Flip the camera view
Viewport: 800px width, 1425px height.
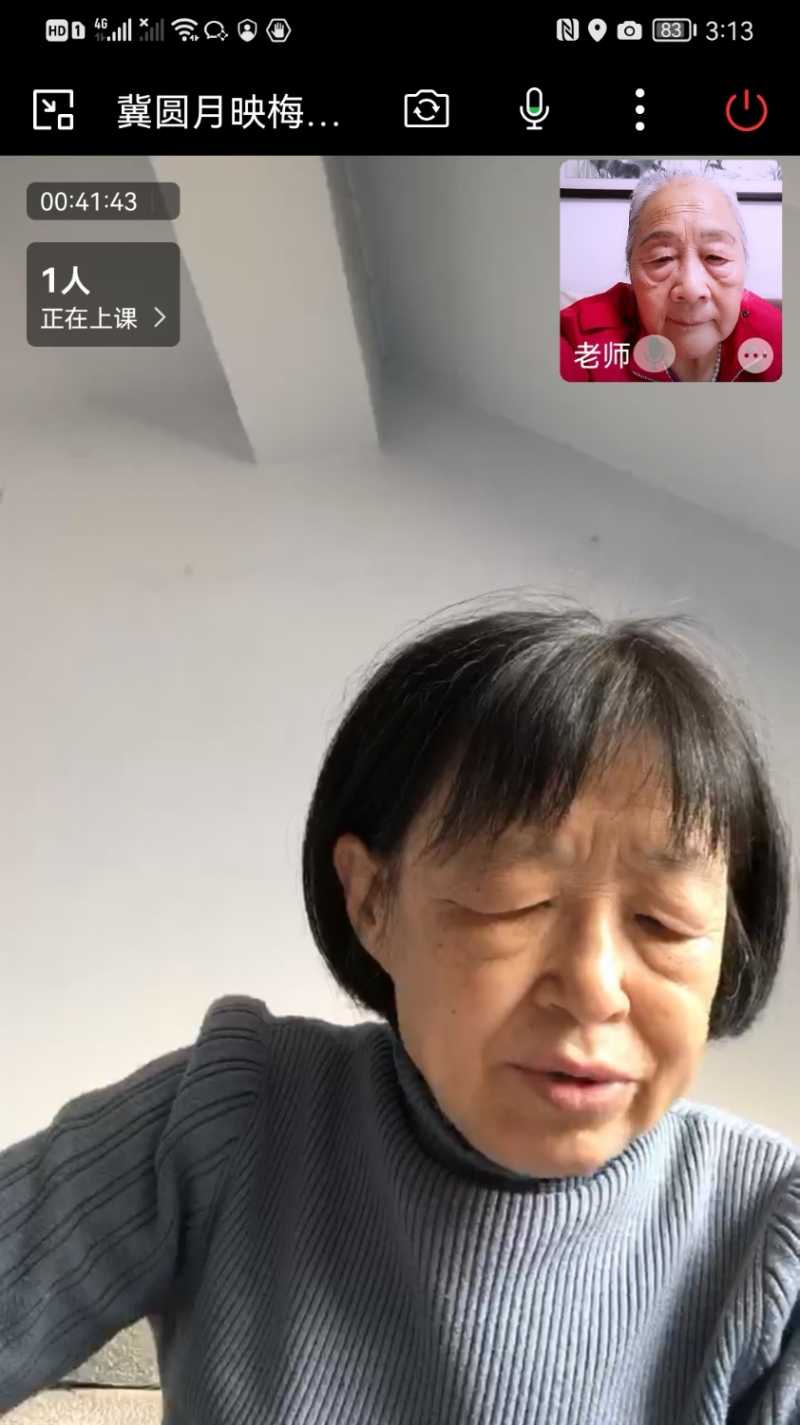coord(427,109)
